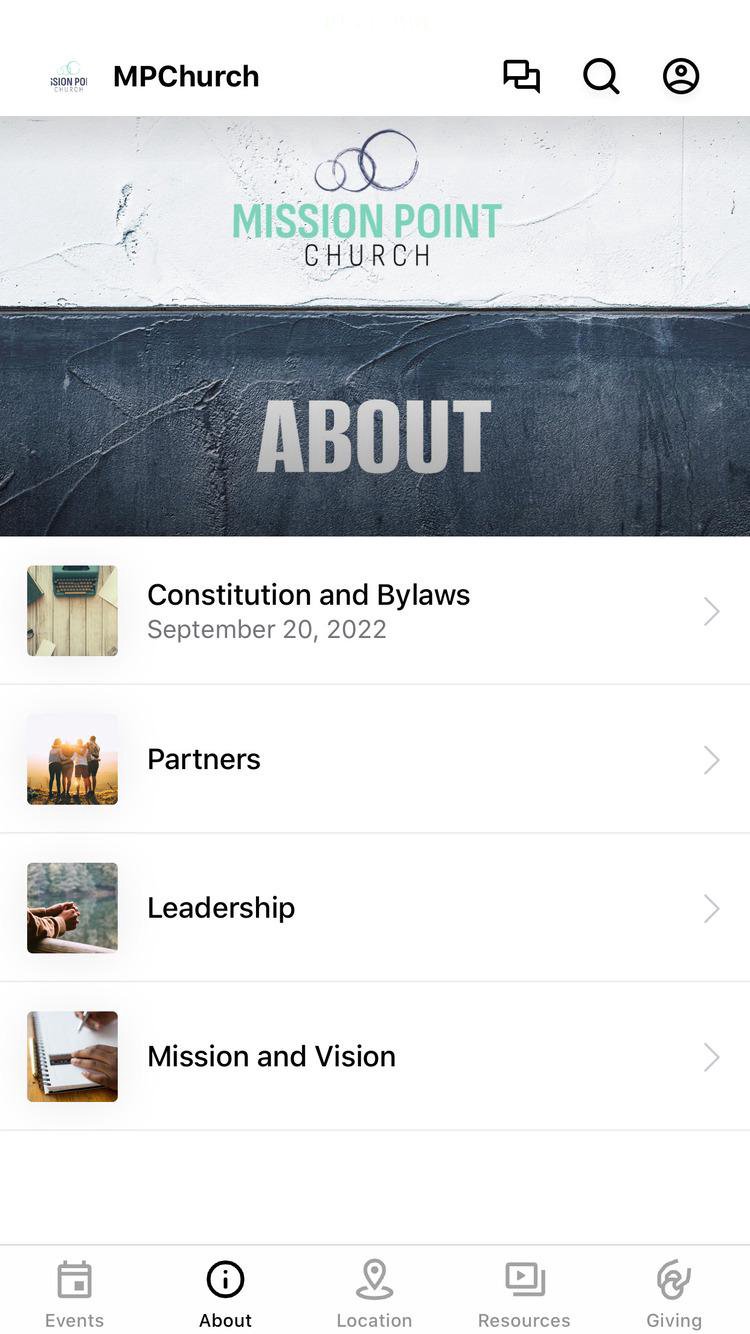View the Leadership page

(x=375, y=908)
